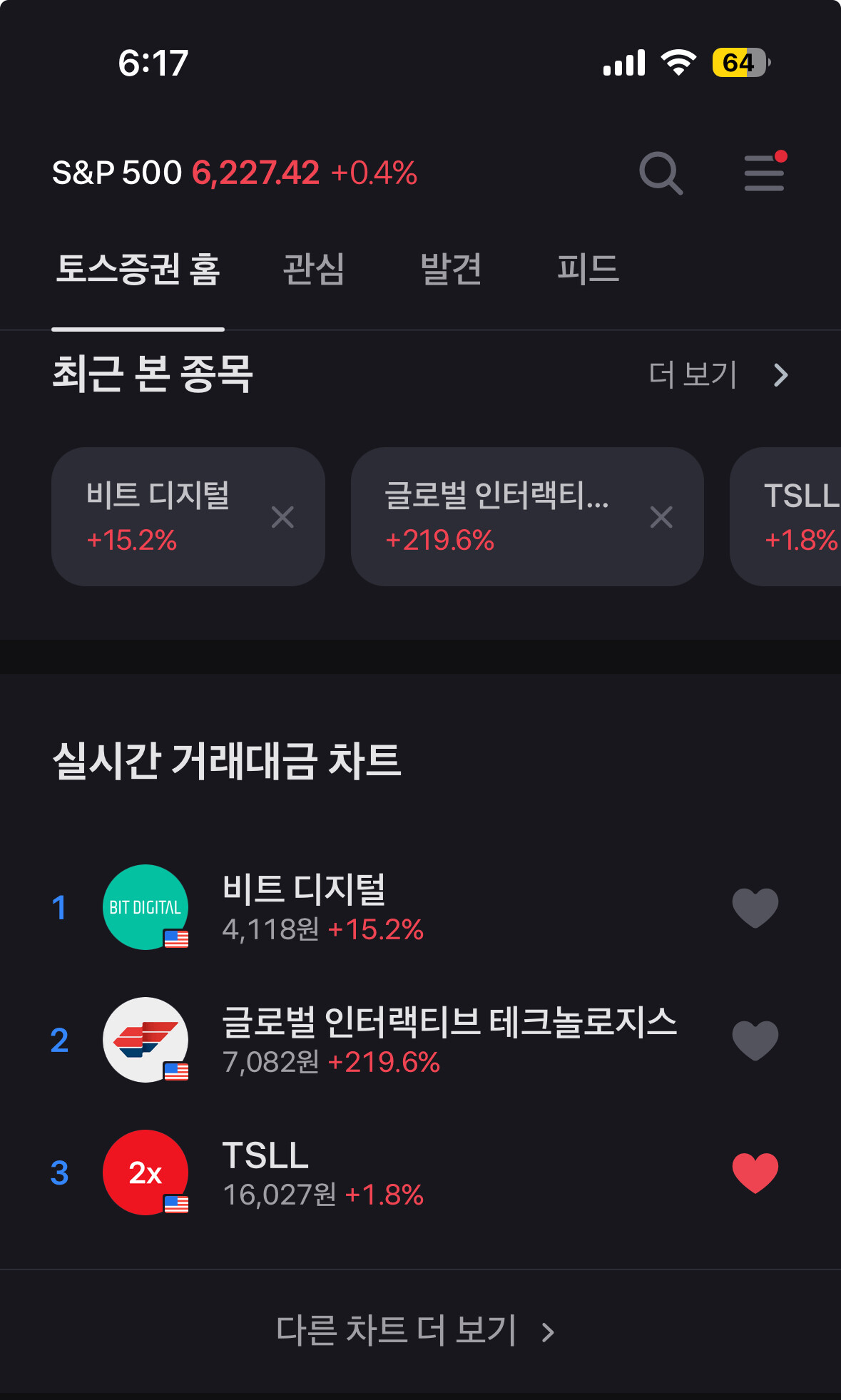Screen dimensions: 841x1400
Task: Open the search magnifier icon
Action: click(661, 173)
